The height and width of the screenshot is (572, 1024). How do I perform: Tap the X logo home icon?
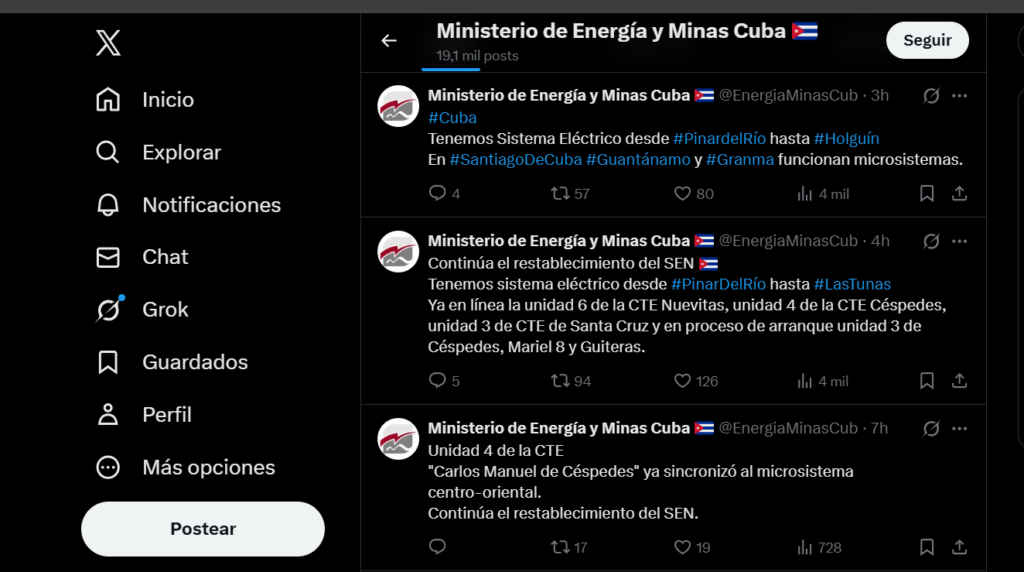tap(108, 42)
